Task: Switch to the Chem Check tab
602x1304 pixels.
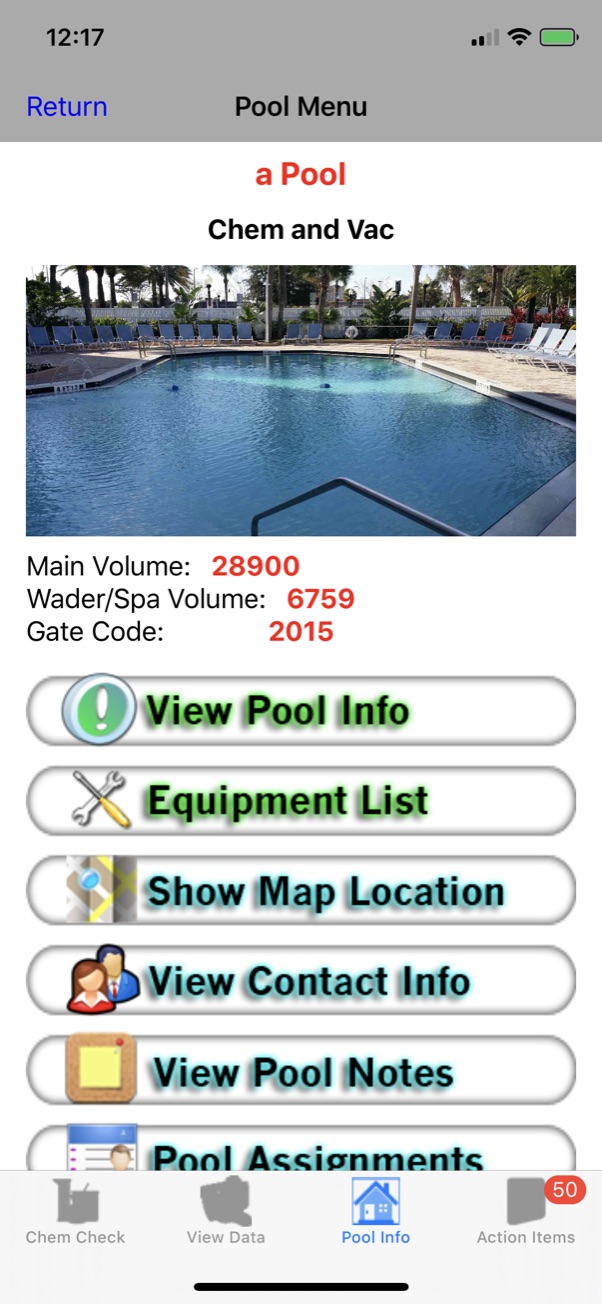Action: (x=76, y=1212)
